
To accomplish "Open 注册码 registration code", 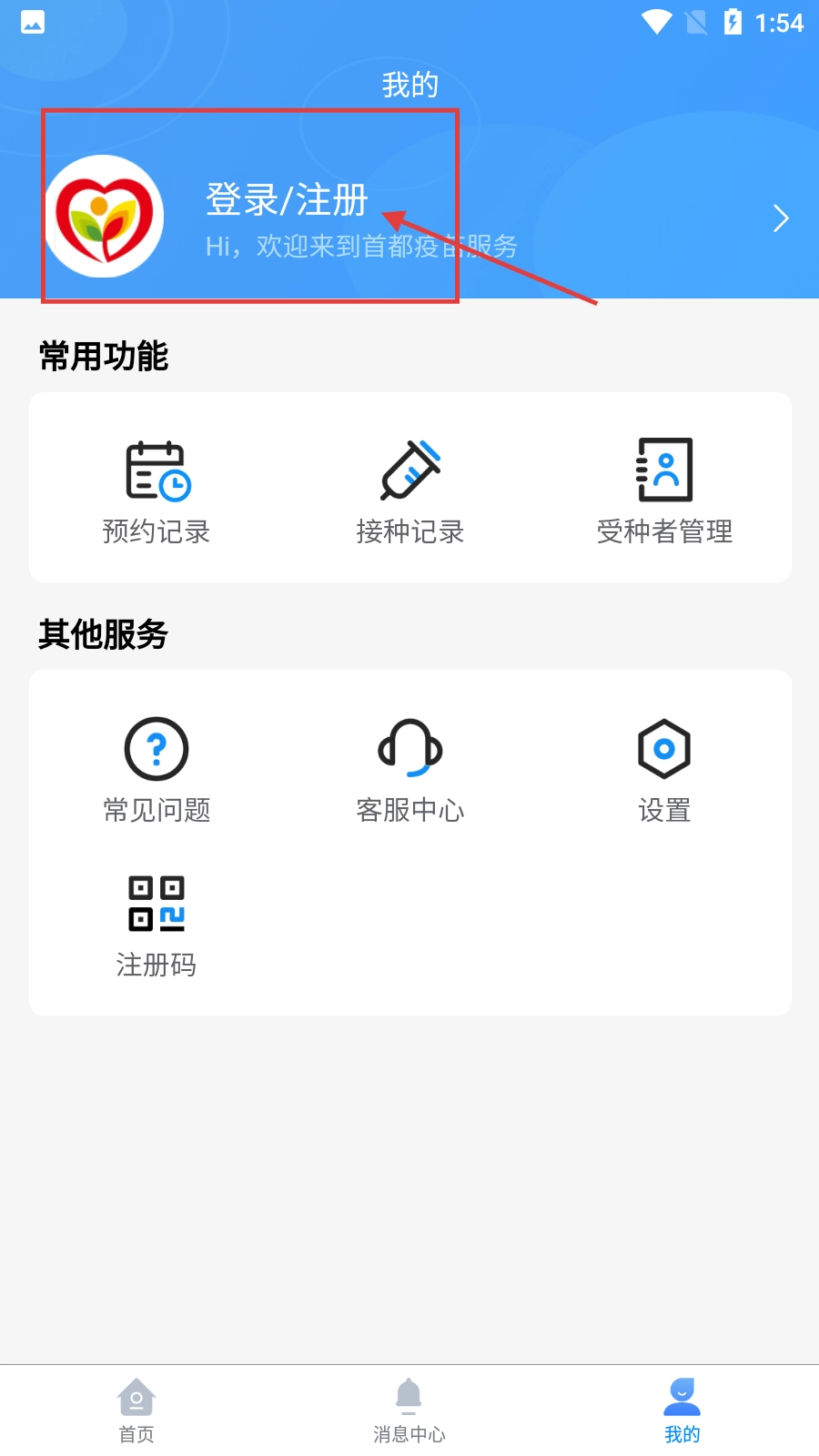I will [x=157, y=925].
